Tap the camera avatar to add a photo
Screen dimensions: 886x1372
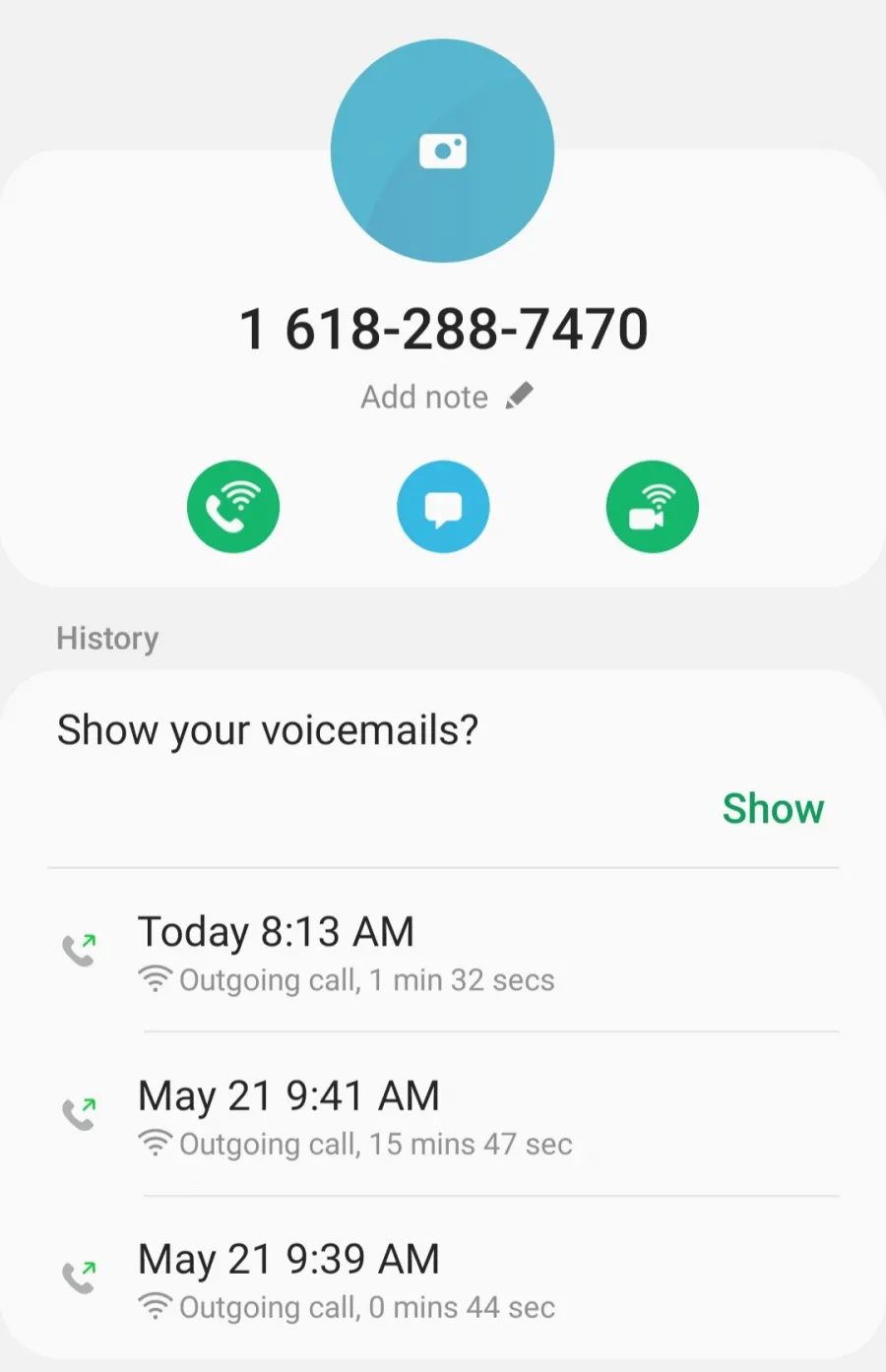[442, 151]
